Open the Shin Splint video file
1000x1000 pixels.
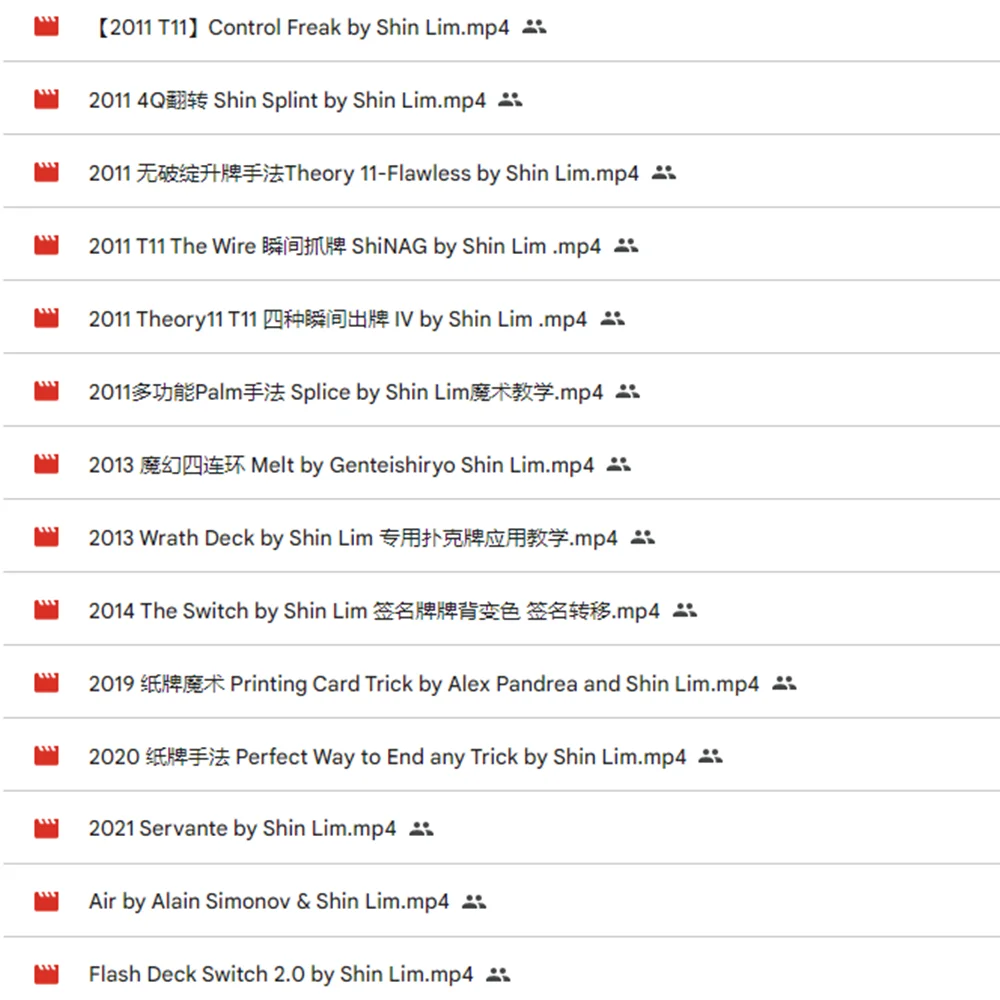pos(287,101)
